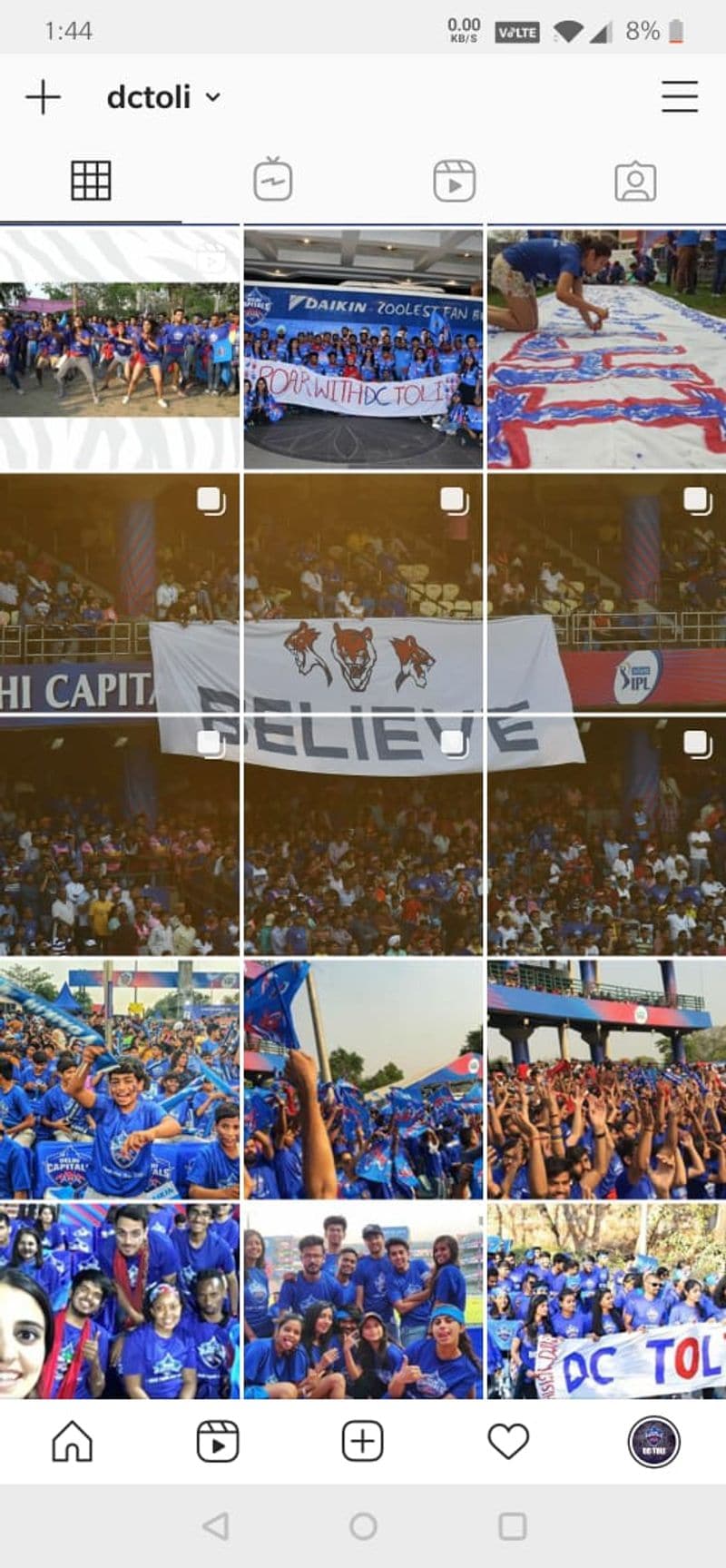The height and width of the screenshot is (1568, 726).
Task: Switch to the Reels tab
Action: click(454, 181)
